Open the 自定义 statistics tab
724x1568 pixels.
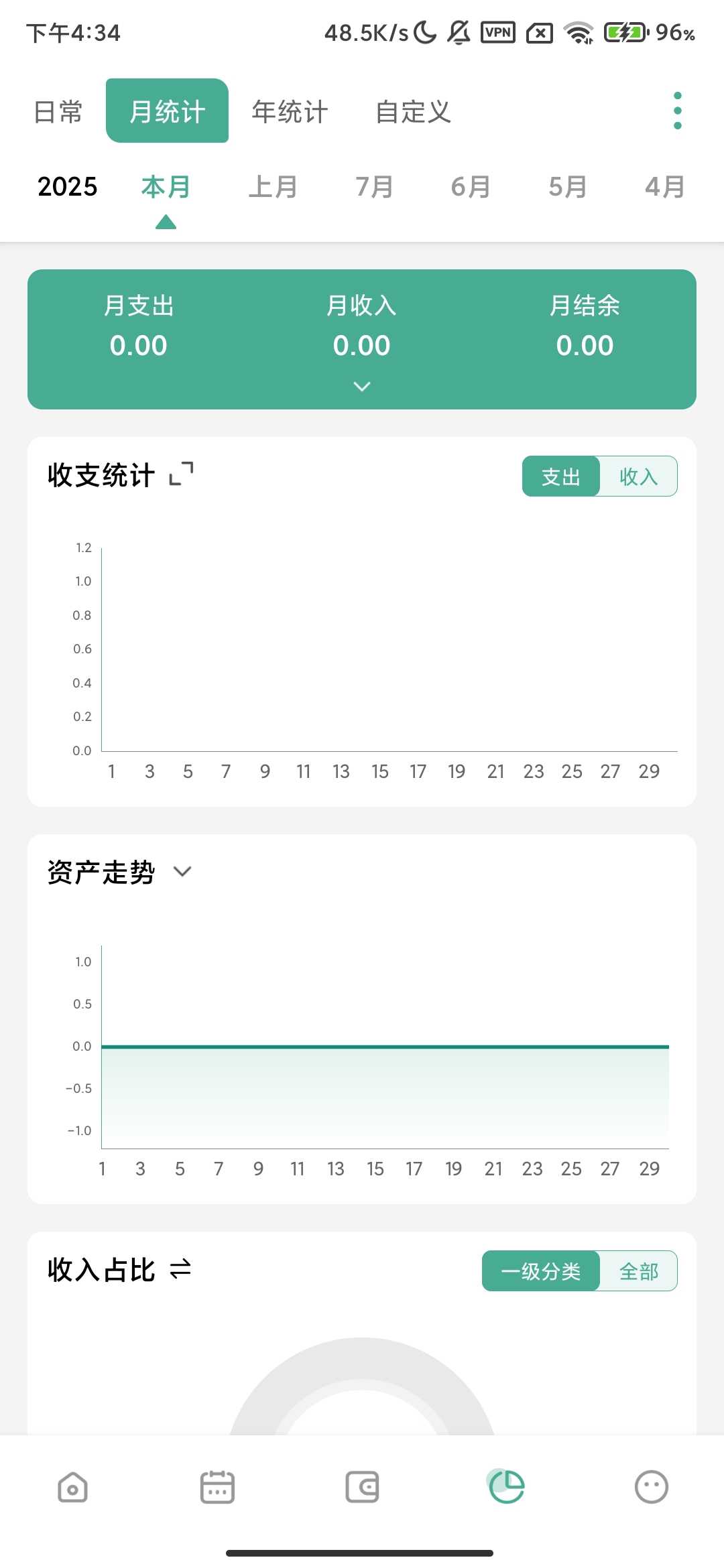pos(413,111)
